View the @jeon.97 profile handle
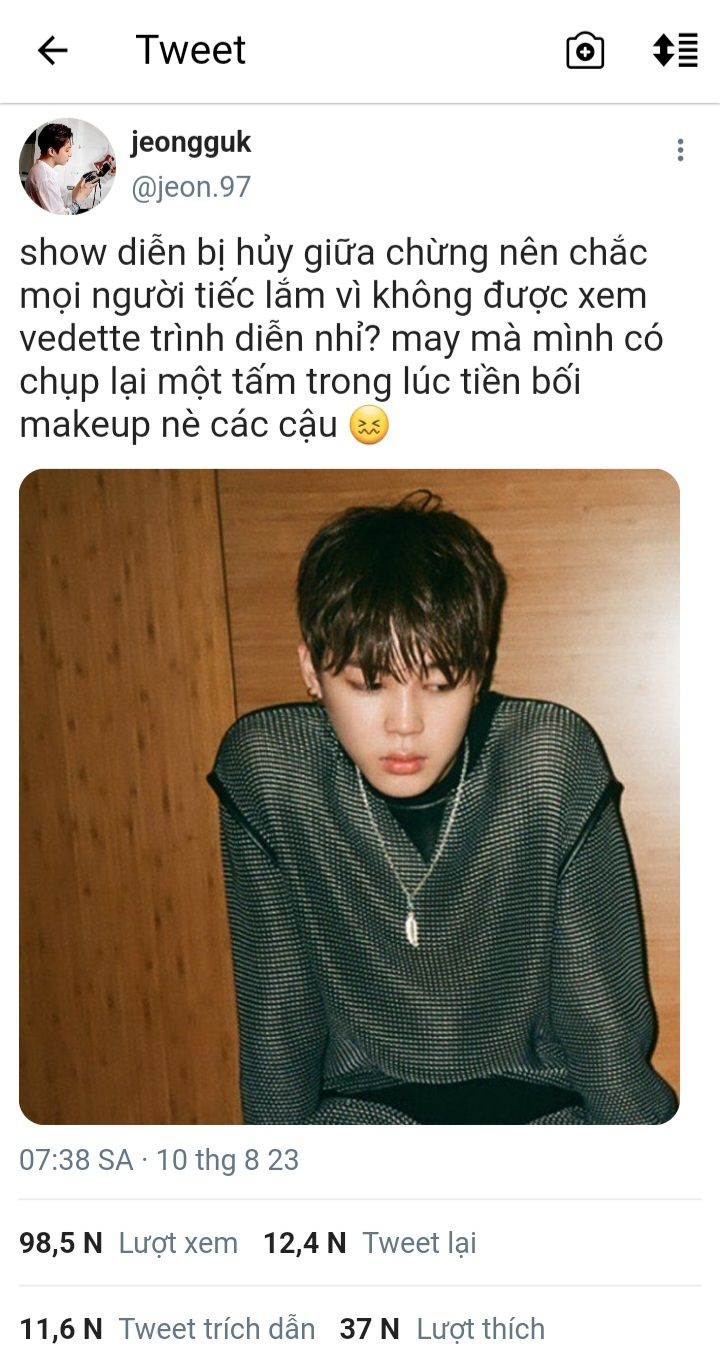720x1363 pixels. pyautogui.click(x=191, y=187)
